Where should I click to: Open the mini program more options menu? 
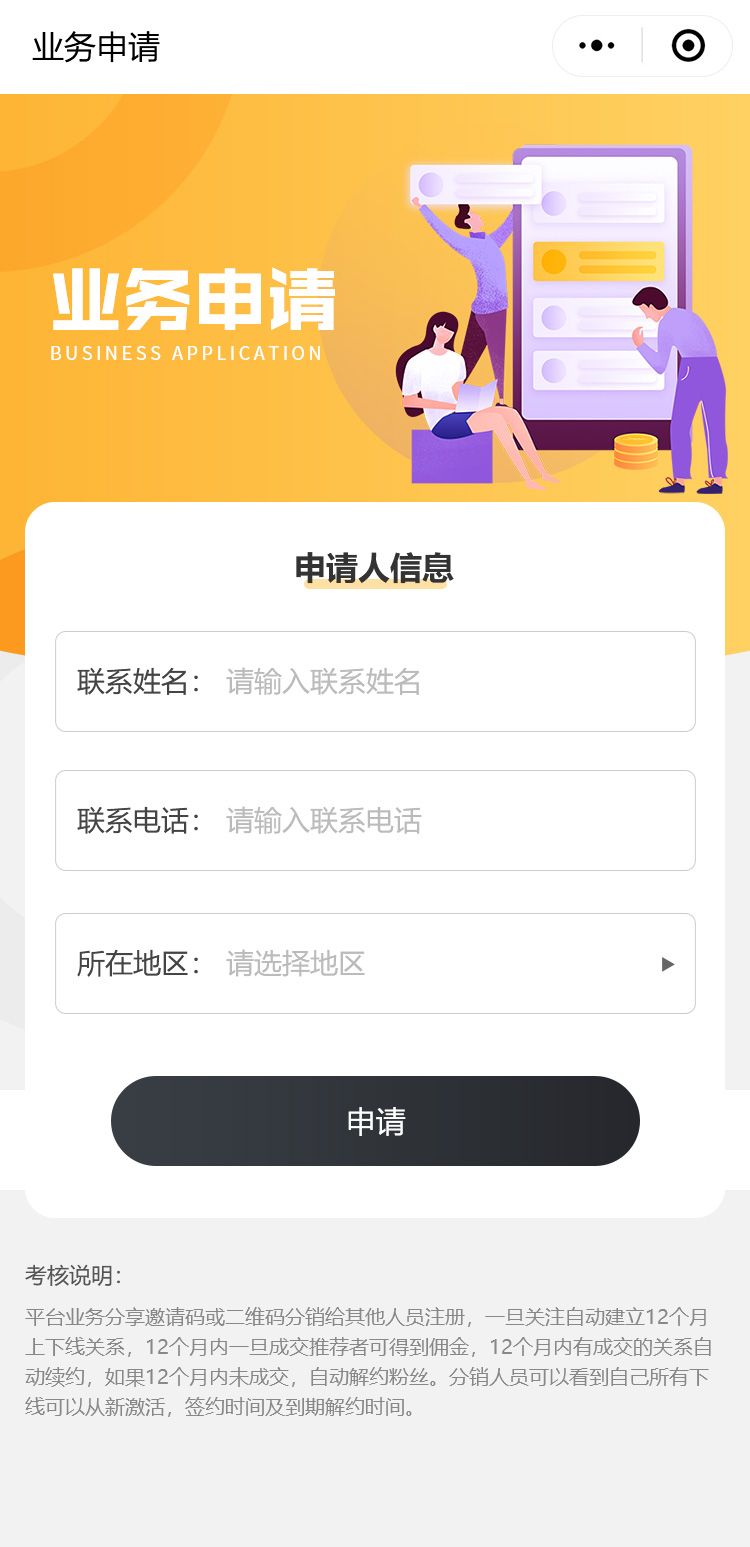(x=597, y=46)
